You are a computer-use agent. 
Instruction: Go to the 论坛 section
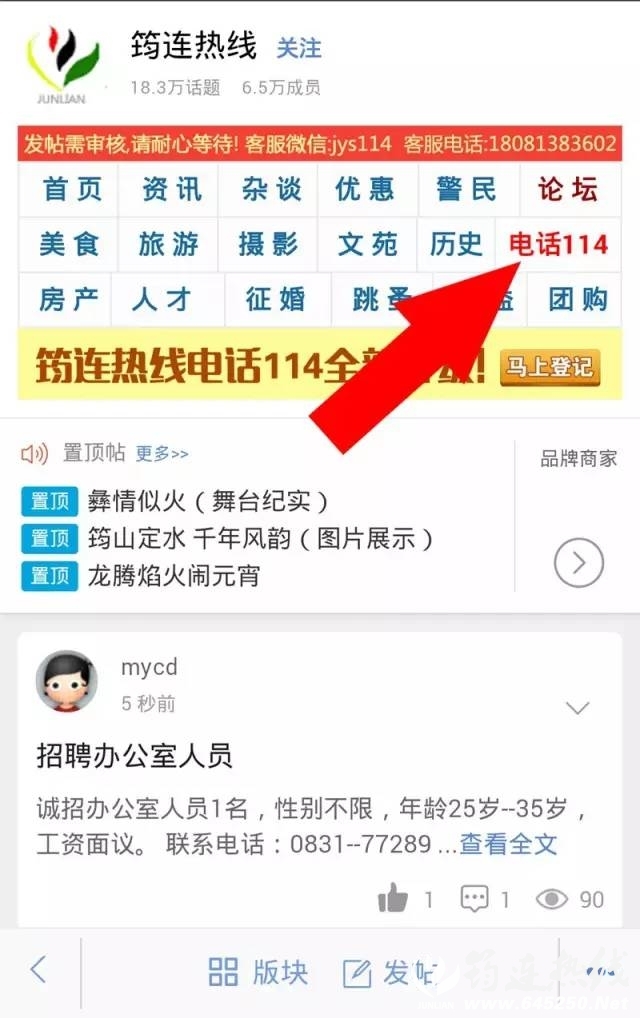(x=567, y=189)
